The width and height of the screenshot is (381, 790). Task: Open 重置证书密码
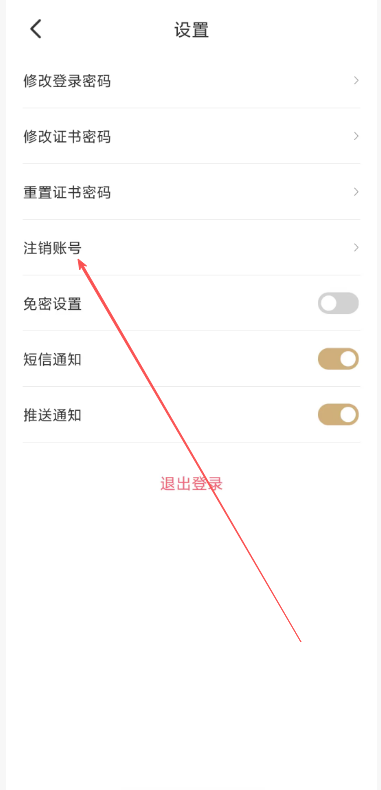tap(192, 192)
